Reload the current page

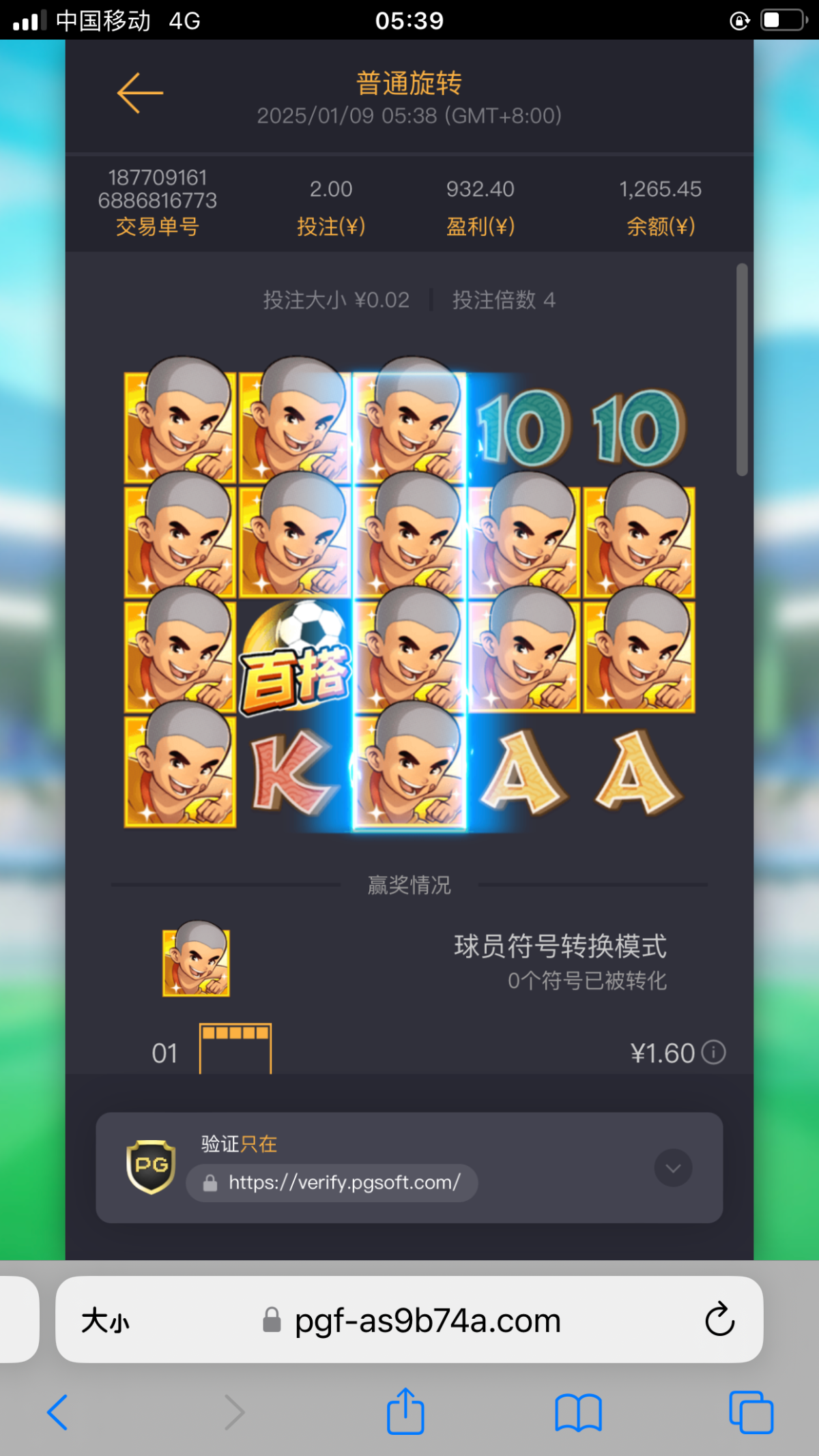click(x=719, y=1320)
